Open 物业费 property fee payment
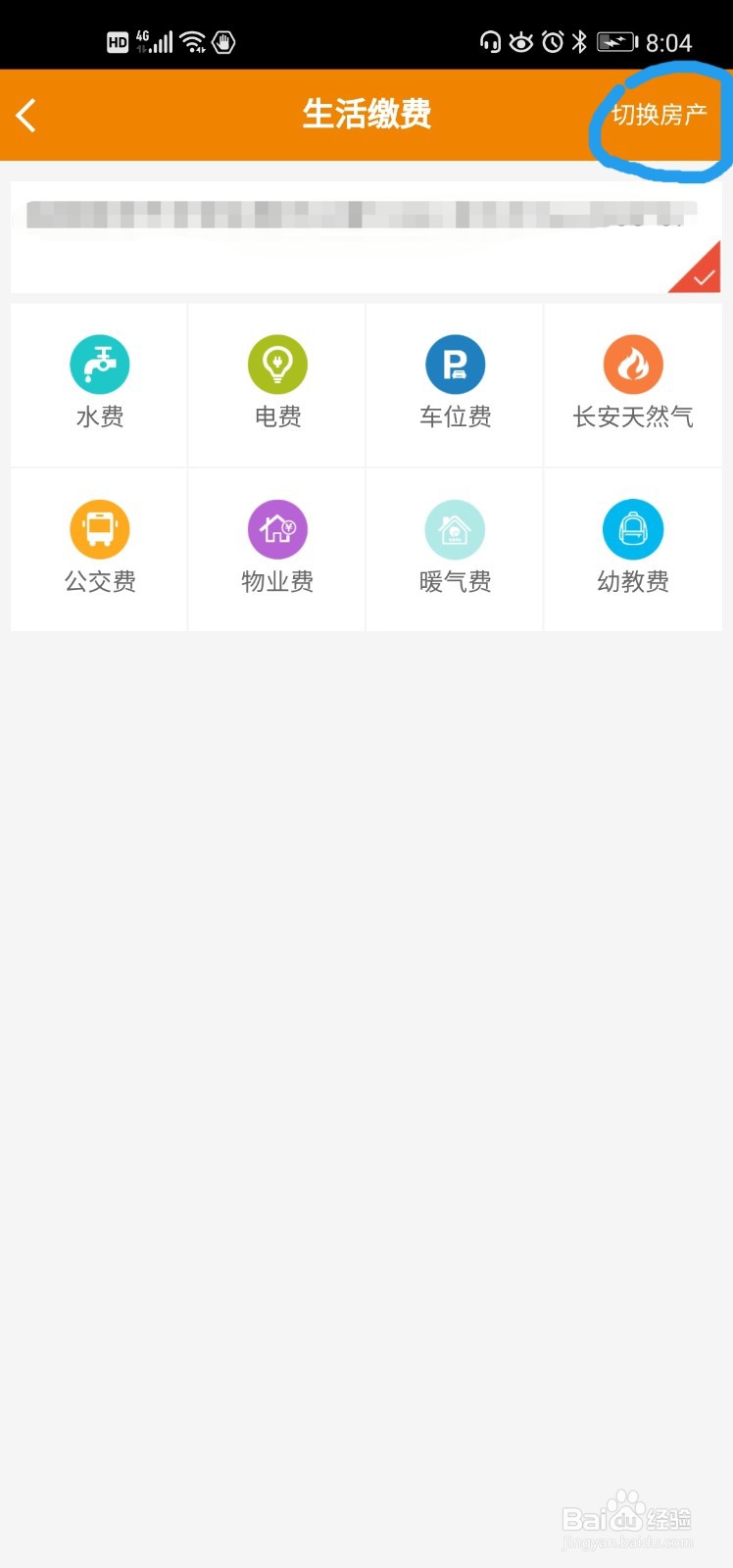This screenshot has width=733, height=1568. [x=277, y=549]
